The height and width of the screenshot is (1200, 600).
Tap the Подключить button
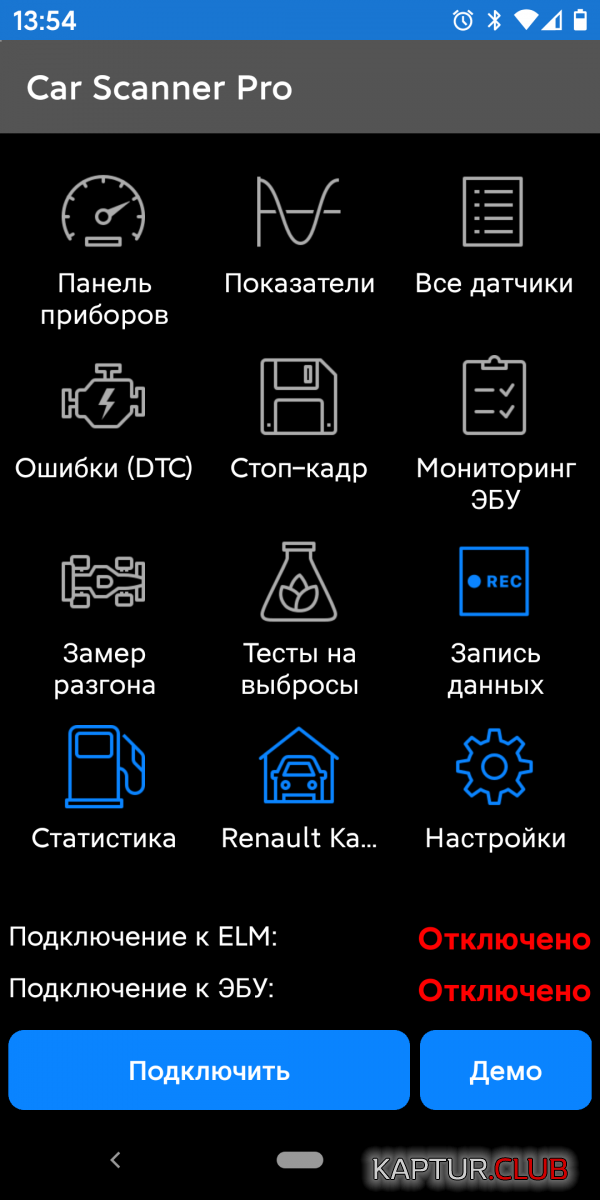tap(209, 1071)
